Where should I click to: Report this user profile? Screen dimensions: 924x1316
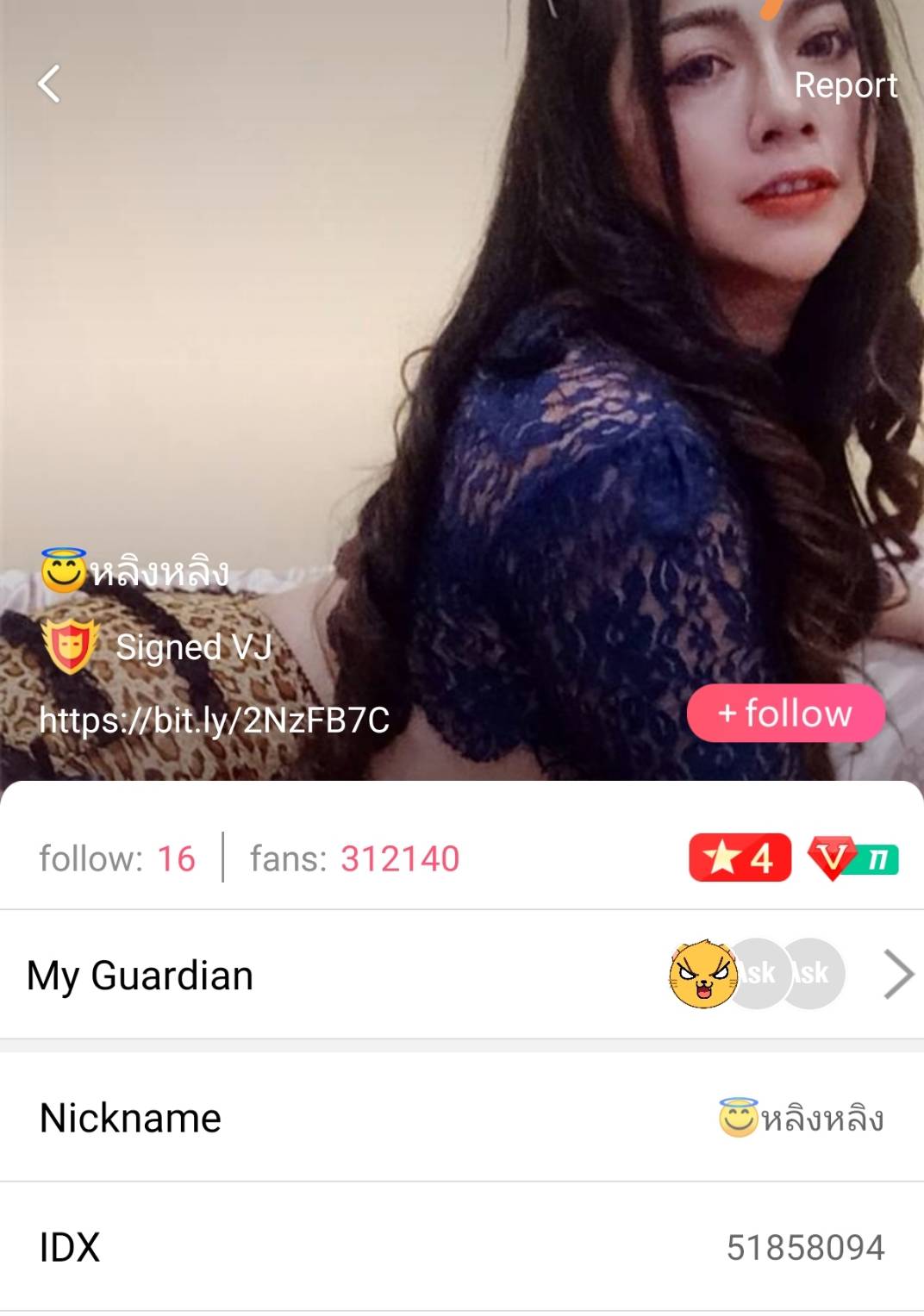[845, 85]
